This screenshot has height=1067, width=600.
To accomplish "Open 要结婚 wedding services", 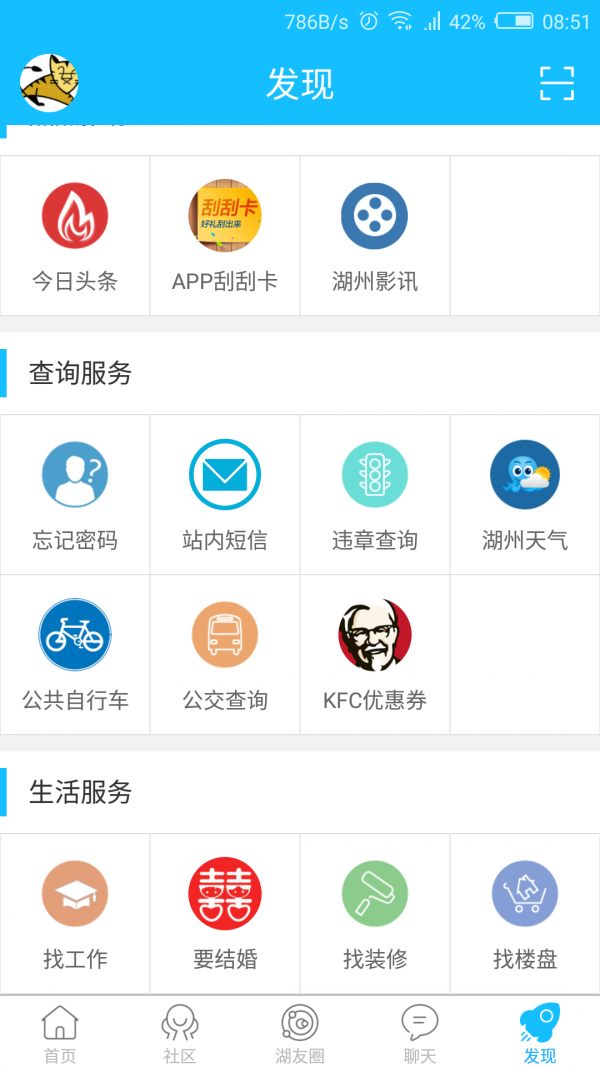I will click(x=225, y=914).
